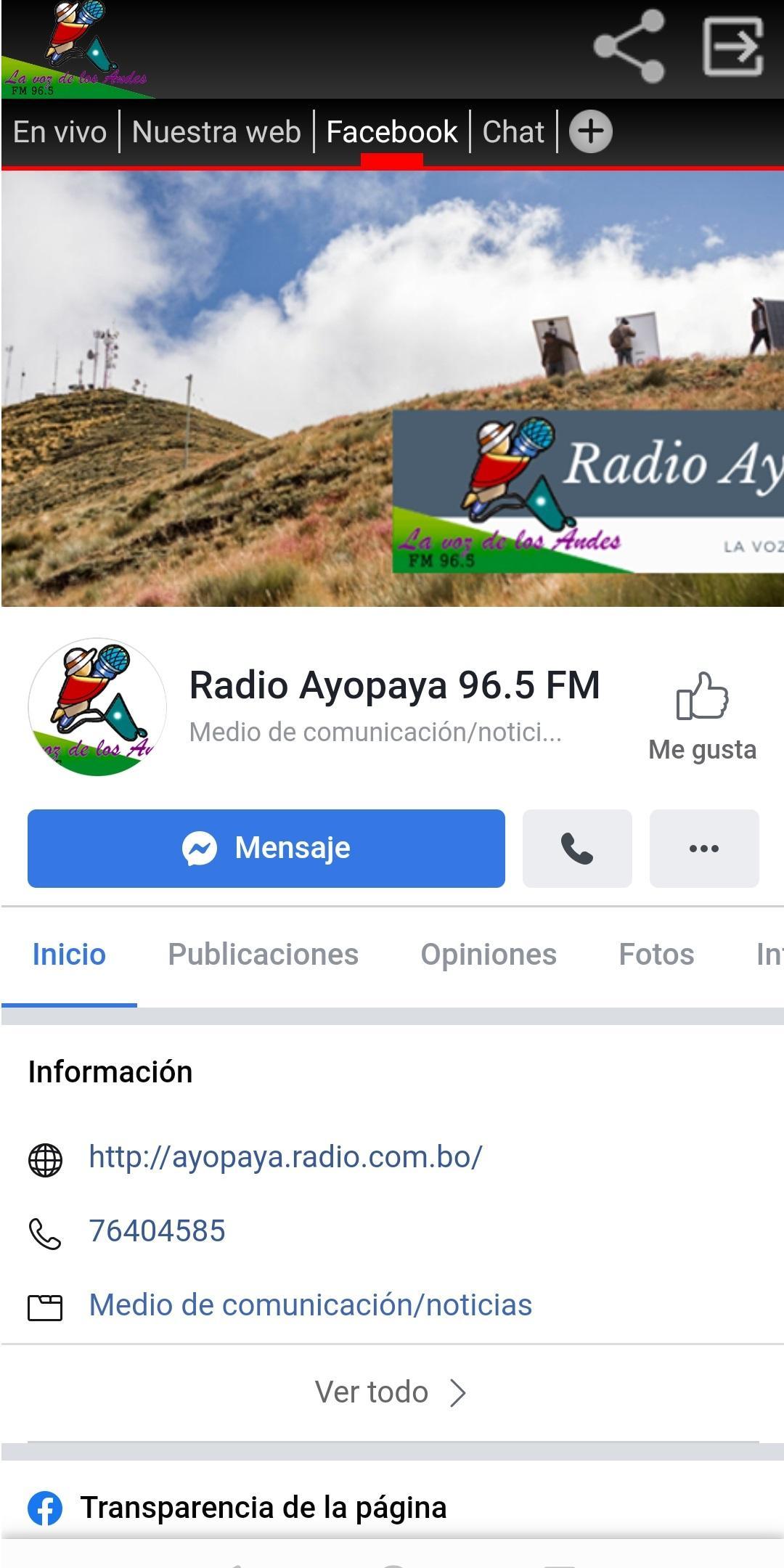Viewport: 784px width, 1568px height.
Task: Call the number 76404585
Action: [x=157, y=1231]
